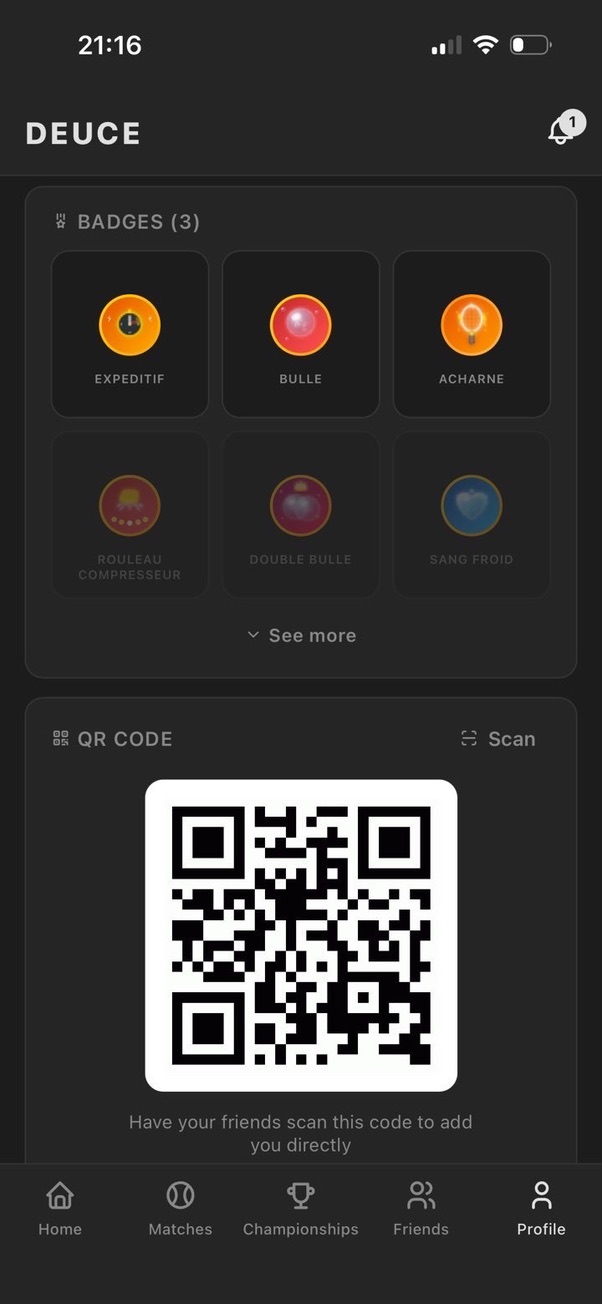View the locked Double Bulle badge
This screenshot has height=1304, width=602.
pyautogui.click(x=301, y=514)
